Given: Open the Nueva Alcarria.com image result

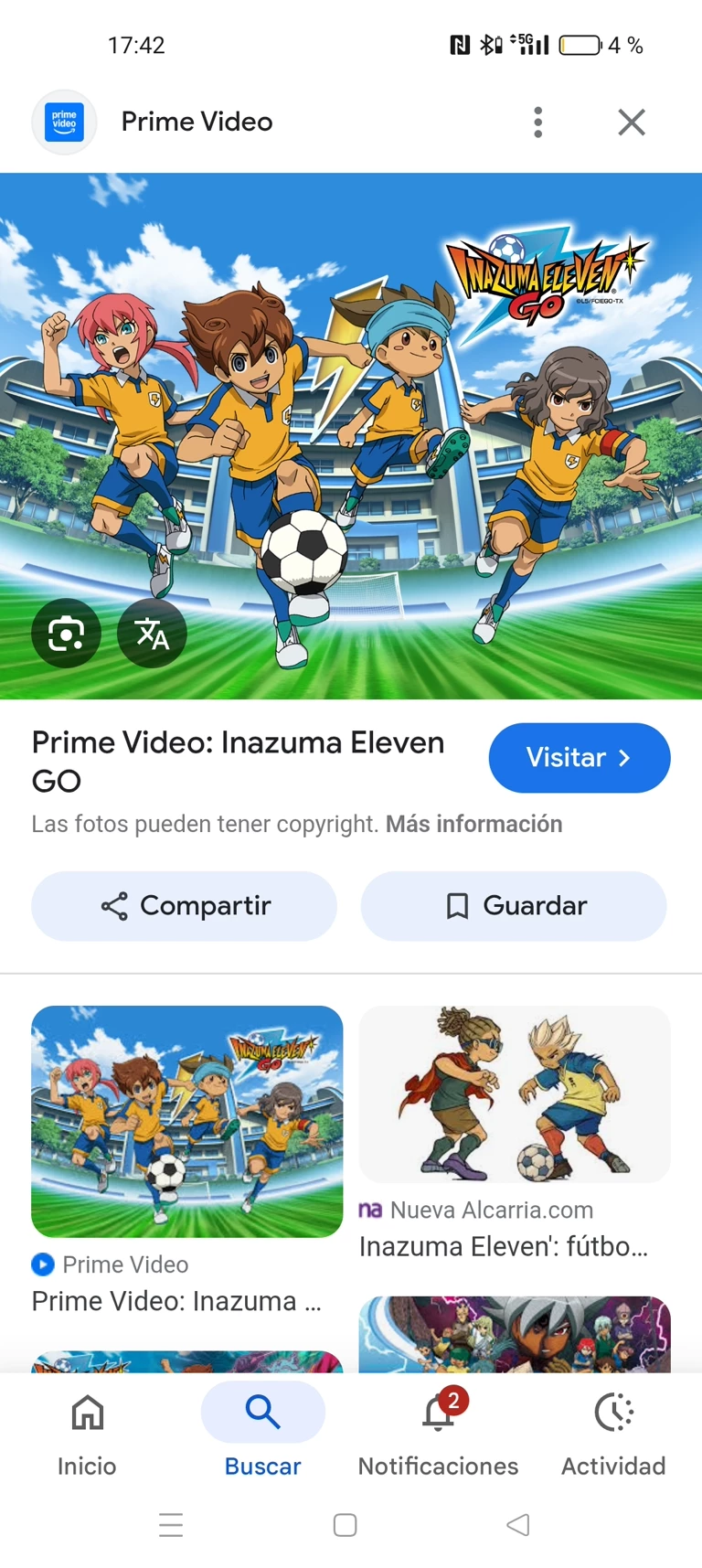Looking at the screenshot, I should point(515,1094).
